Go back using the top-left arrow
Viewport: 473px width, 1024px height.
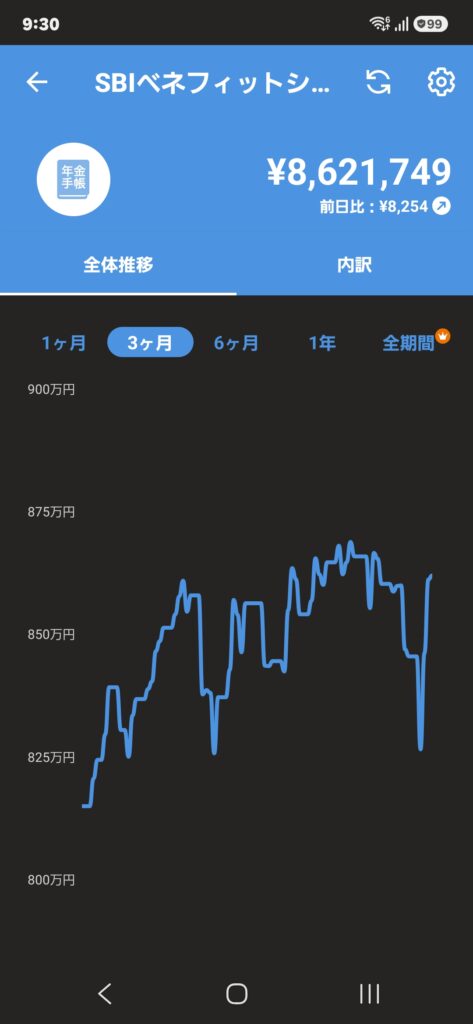(37, 82)
